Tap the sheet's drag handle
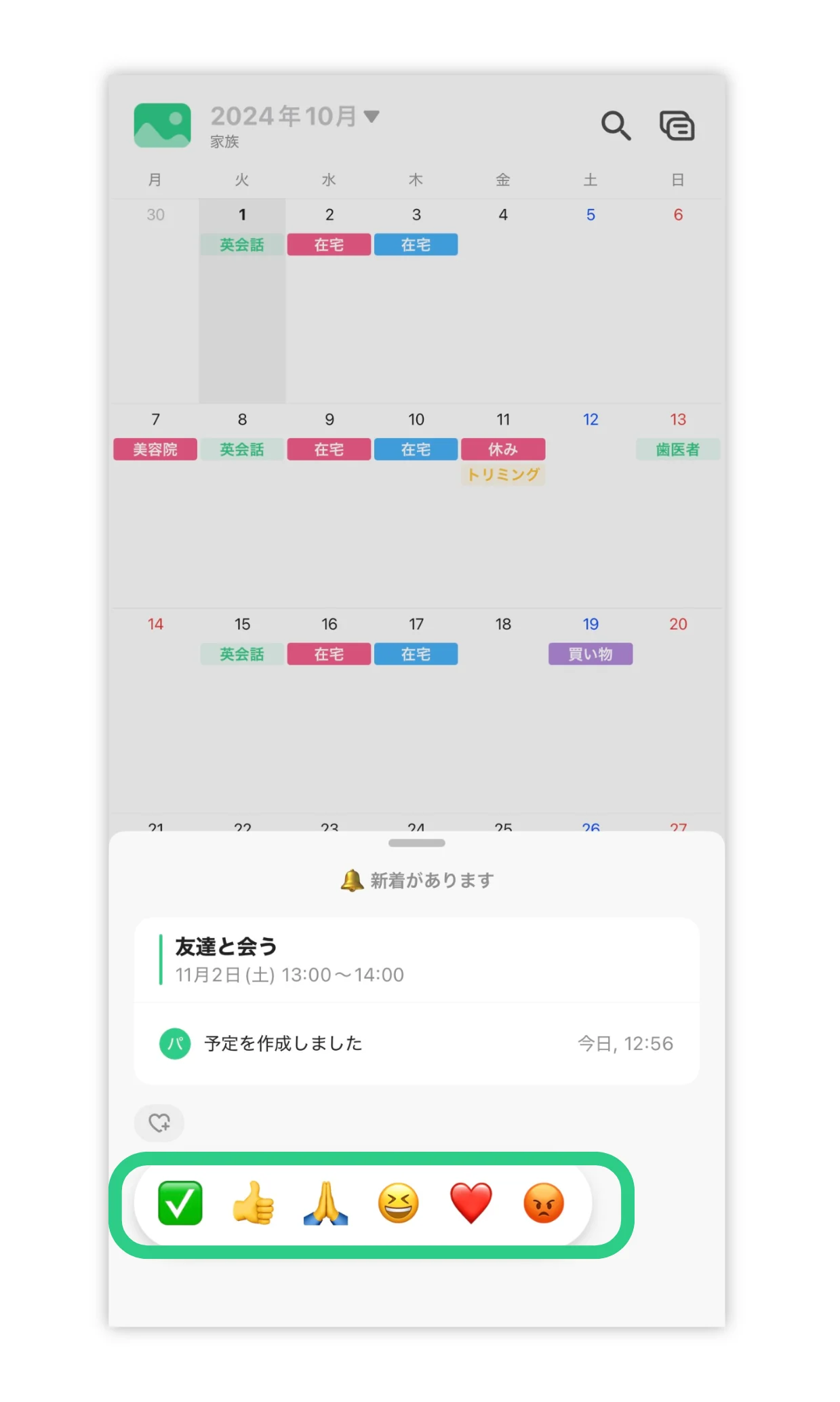The image size is (840, 1402). tap(416, 843)
